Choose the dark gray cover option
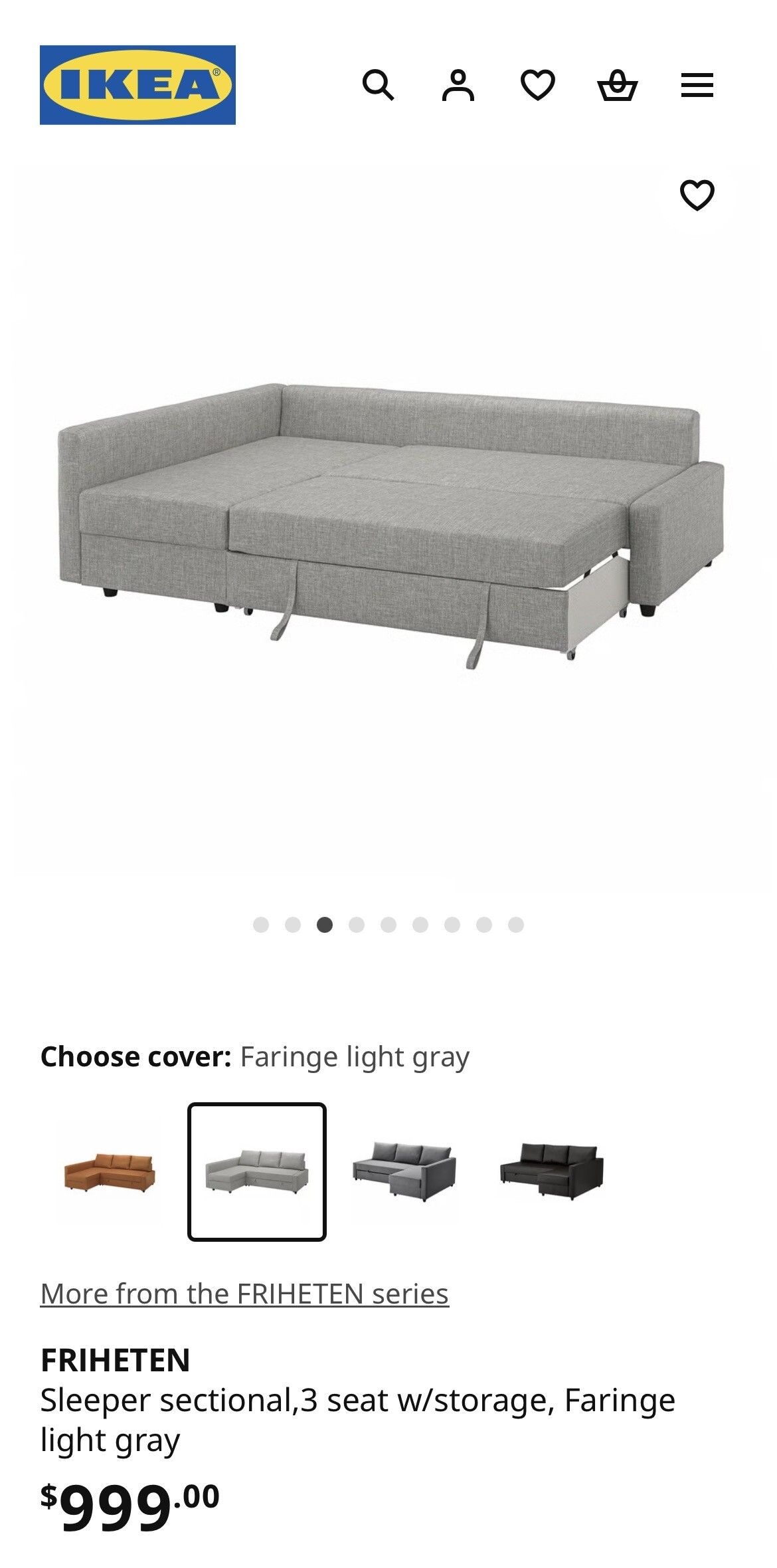The height and width of the screenshot is (1568, 777). point(404,1171)
